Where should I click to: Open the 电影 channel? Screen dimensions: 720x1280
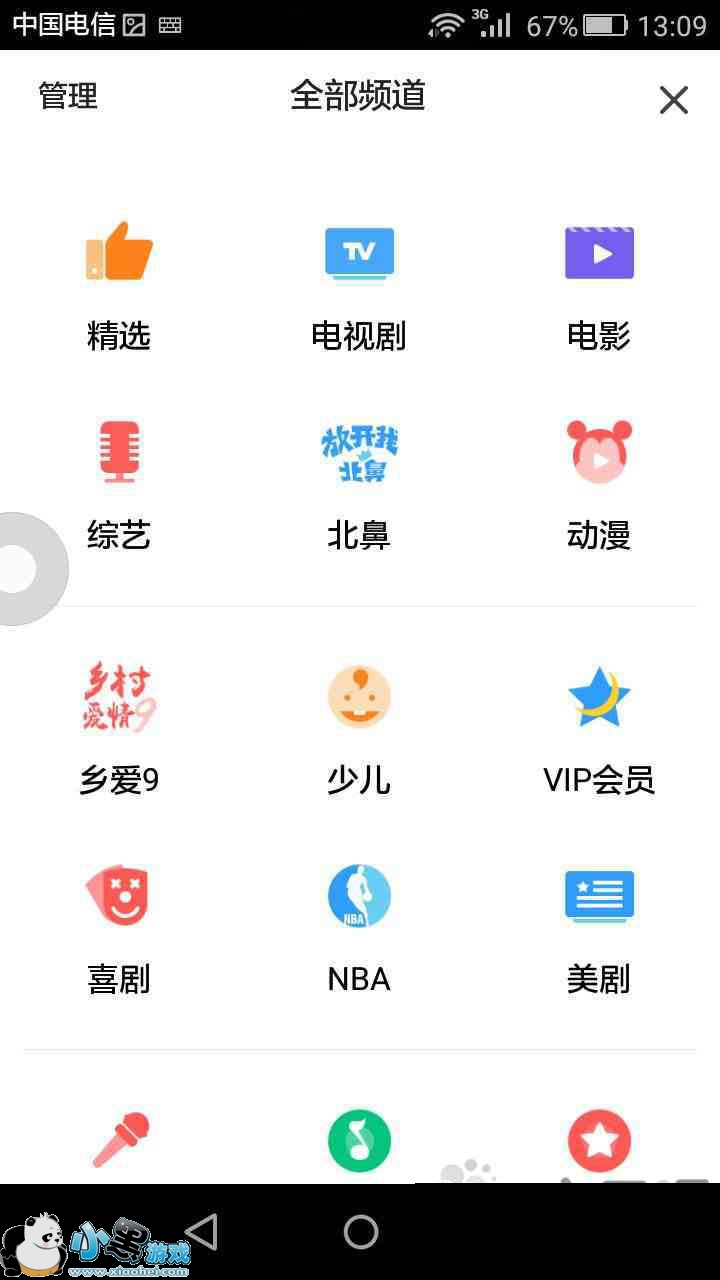(599, 285)
